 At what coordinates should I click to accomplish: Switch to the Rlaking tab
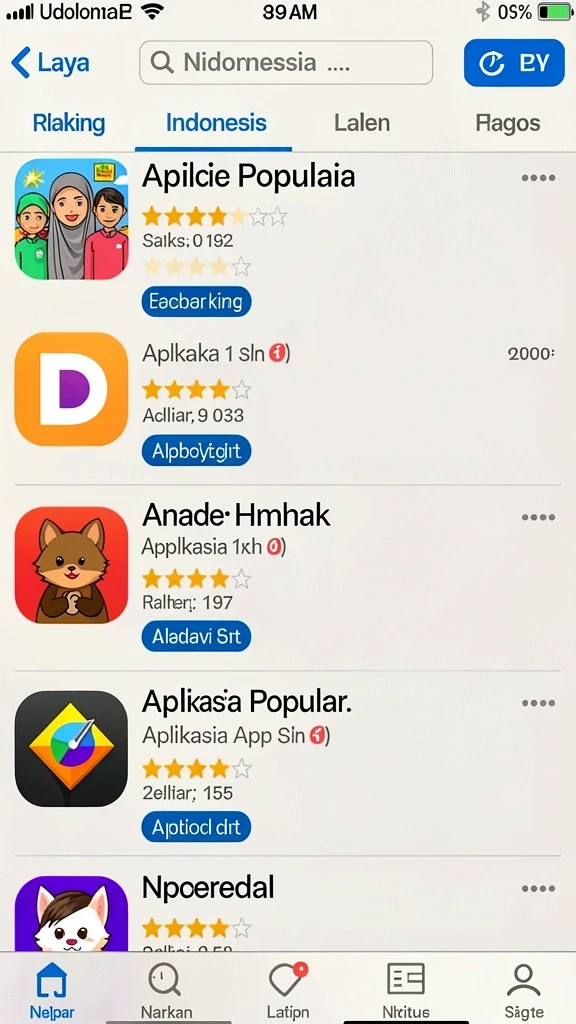pyautogui.click(x=69, y=123)
